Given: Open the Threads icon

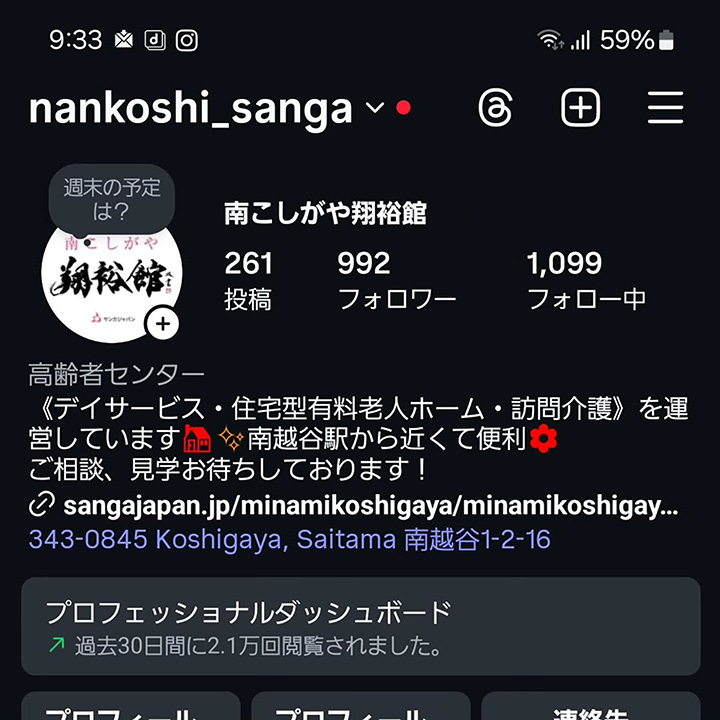Looking at the screenshot, I should (495, 108).
